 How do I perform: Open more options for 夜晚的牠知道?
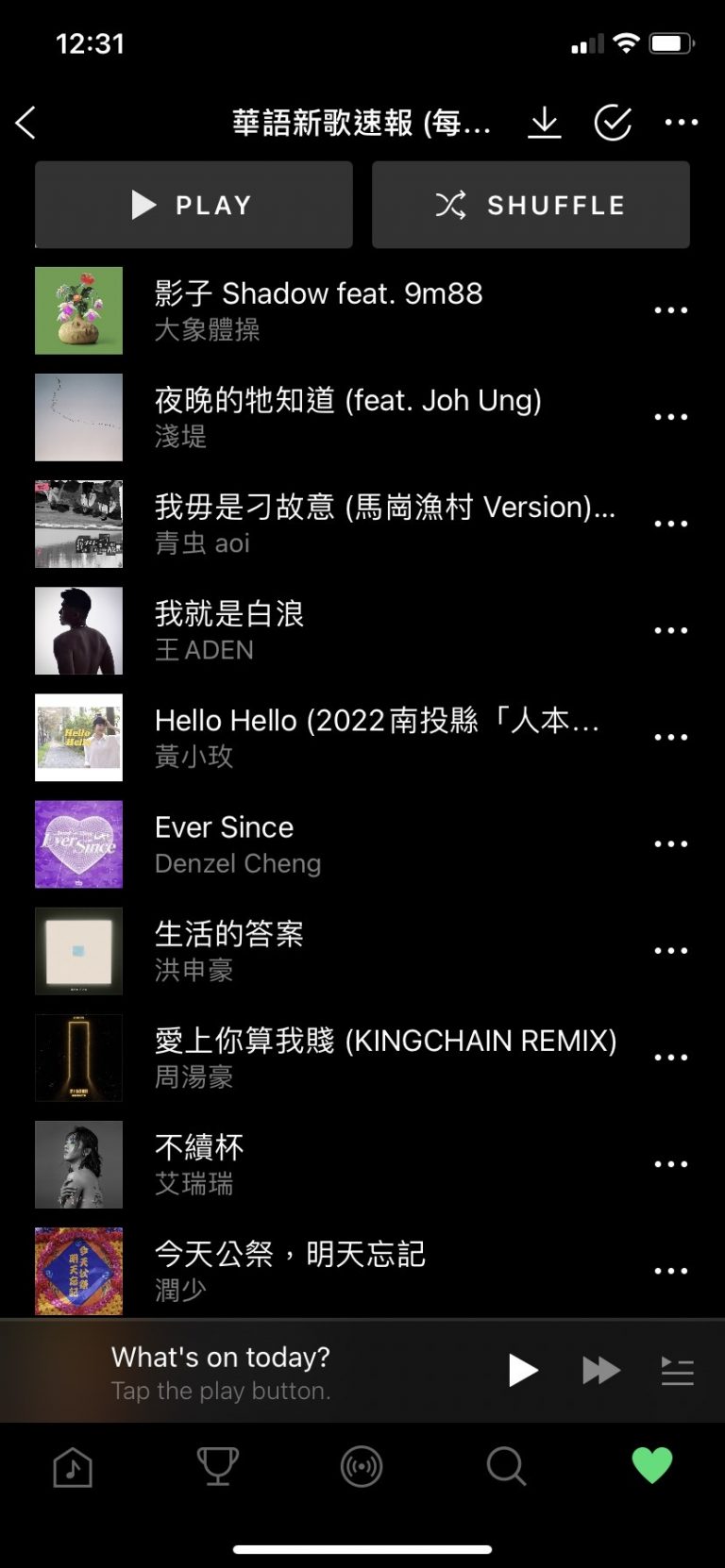pyautogui.click(x=671, y=417)
